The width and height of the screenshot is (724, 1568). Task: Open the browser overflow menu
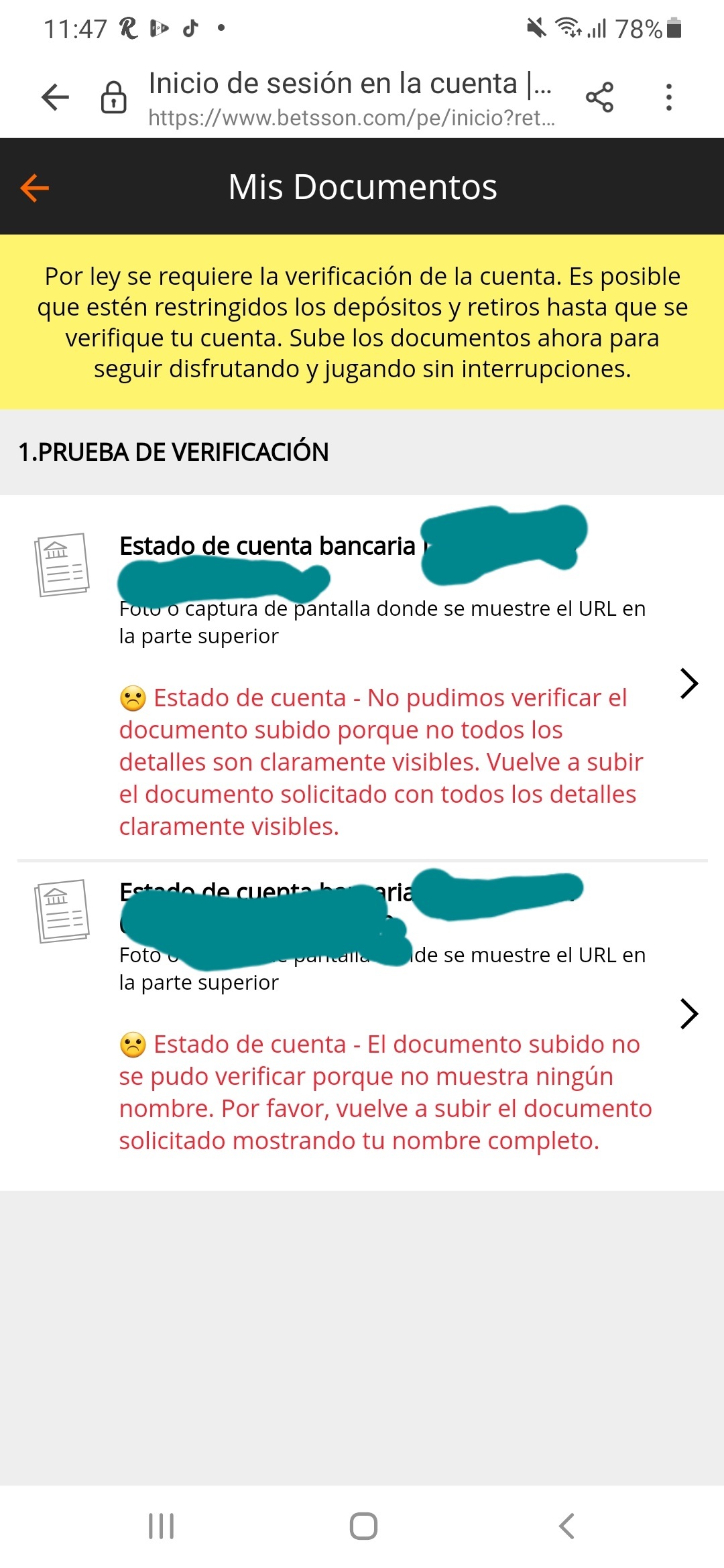(x=668, y=98)
